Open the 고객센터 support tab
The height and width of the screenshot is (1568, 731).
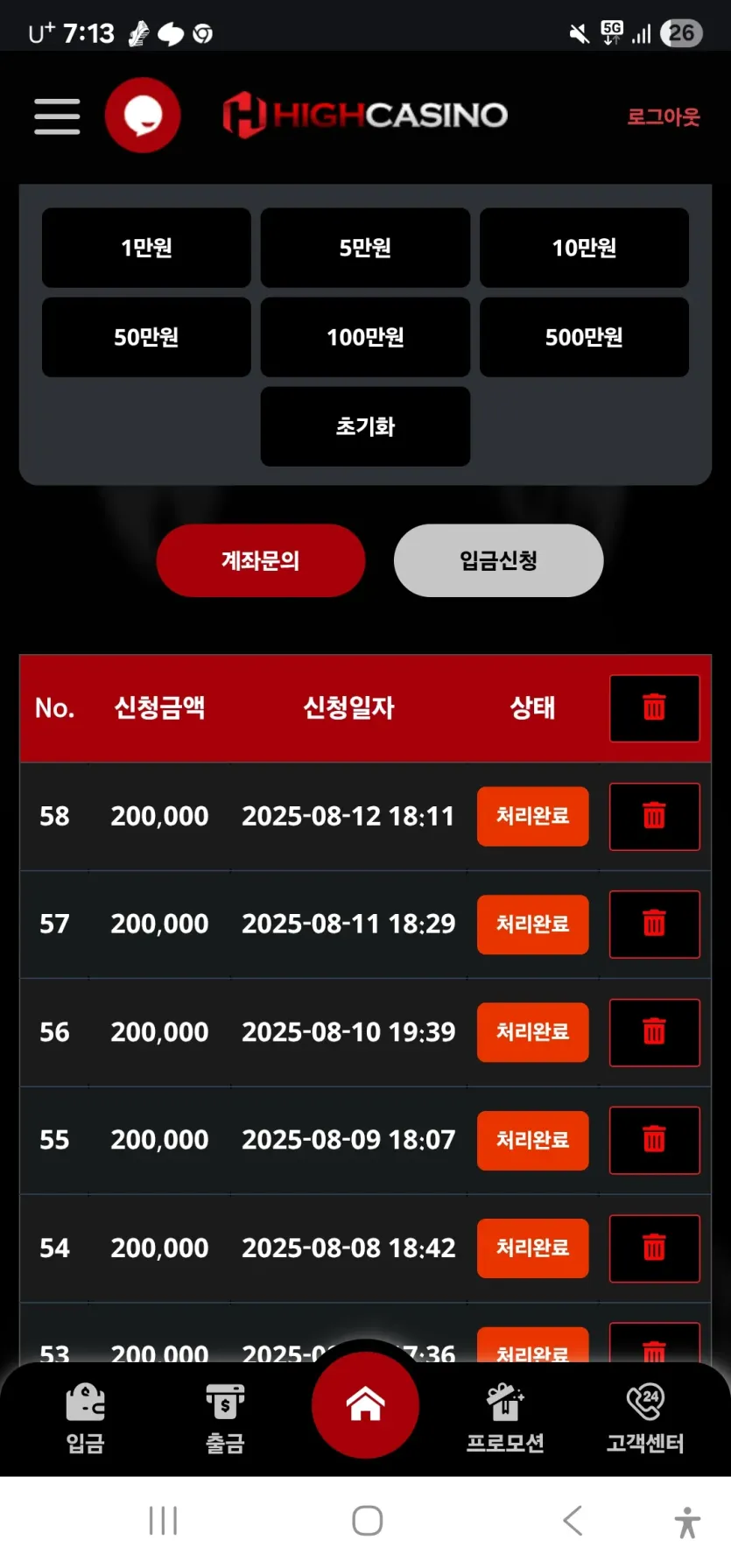tap(645, 1417)
